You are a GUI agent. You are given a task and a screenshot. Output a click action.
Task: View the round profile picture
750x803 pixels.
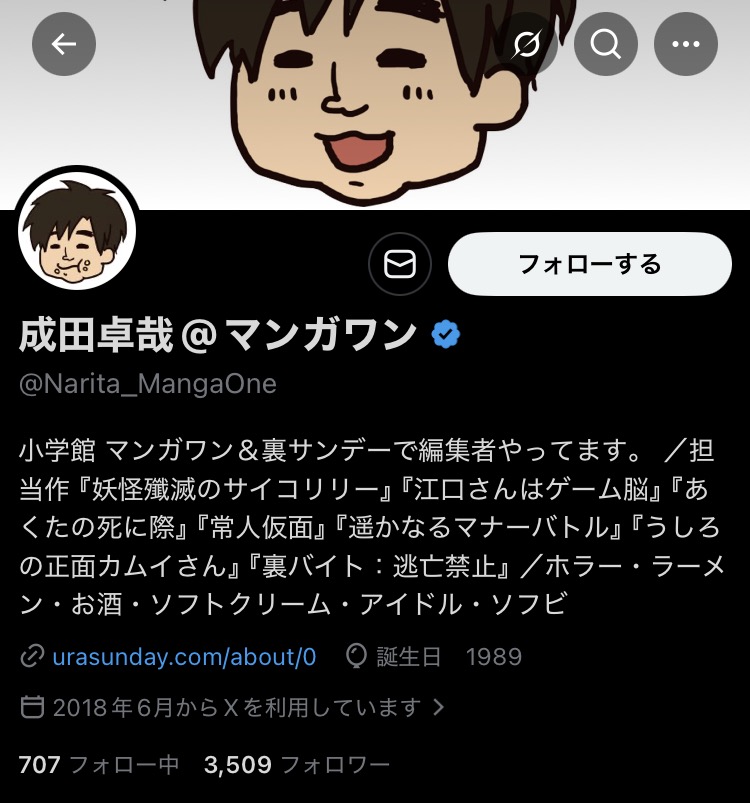(77, 230)
